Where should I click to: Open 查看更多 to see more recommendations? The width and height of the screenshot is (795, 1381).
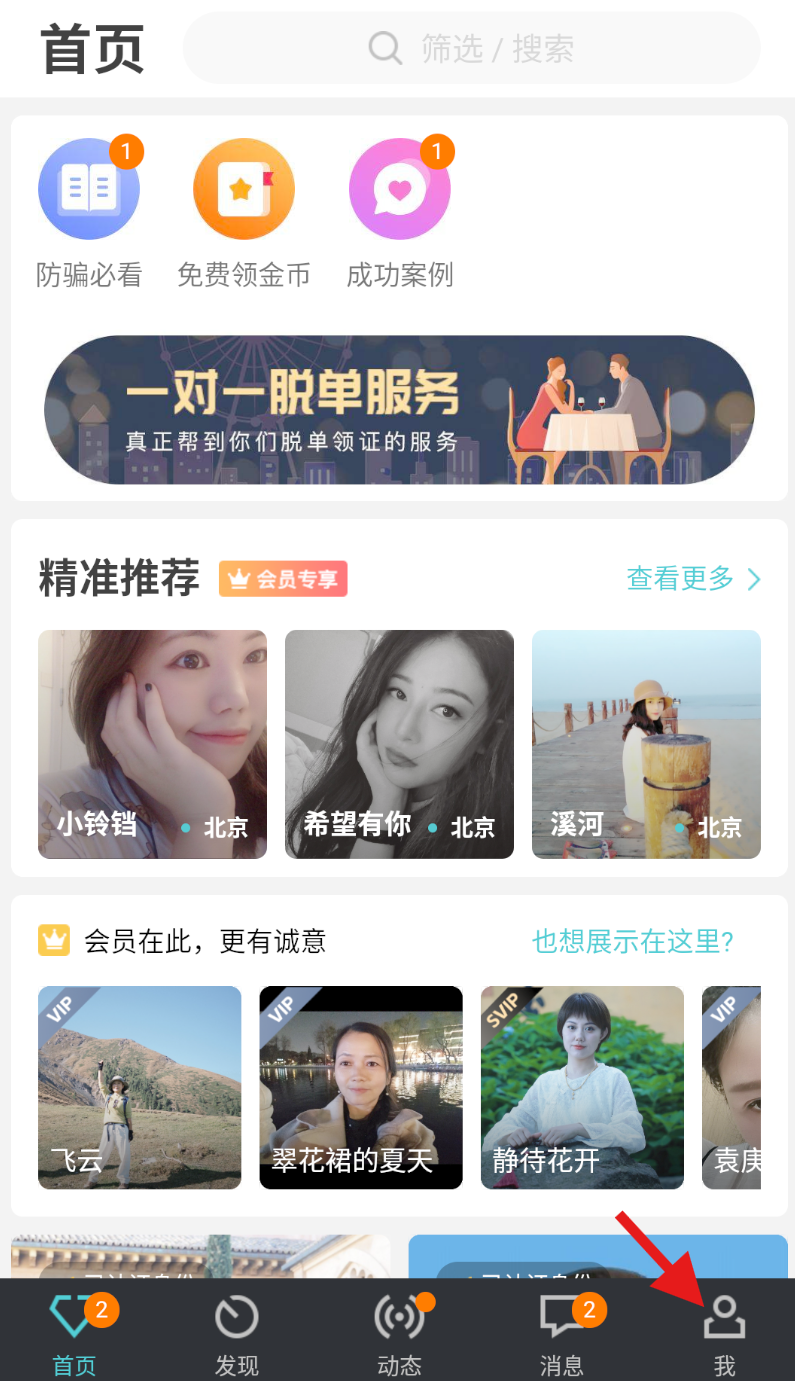(x=692, y=578)
